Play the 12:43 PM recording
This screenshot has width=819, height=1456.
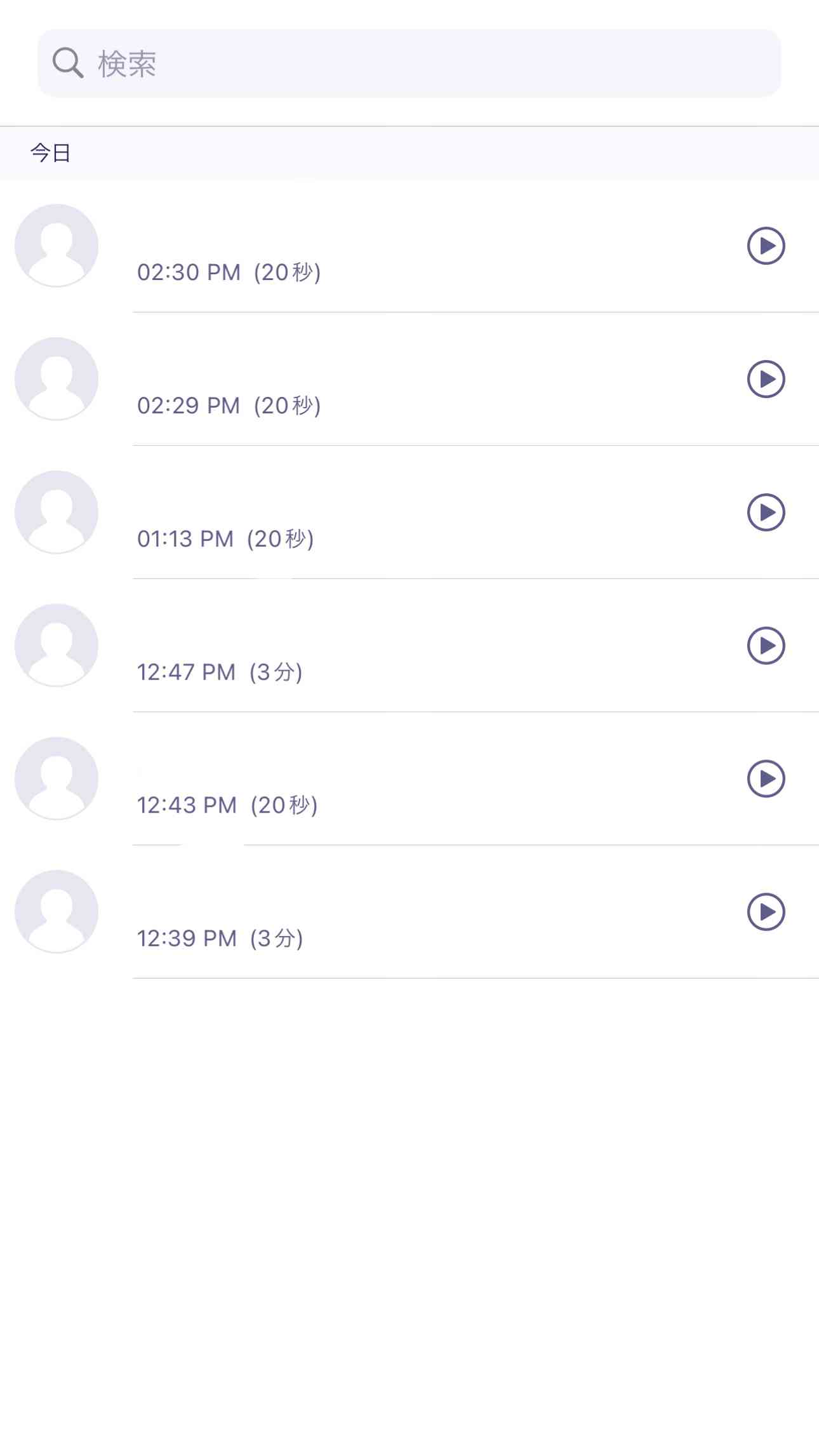tap(766, 778)
